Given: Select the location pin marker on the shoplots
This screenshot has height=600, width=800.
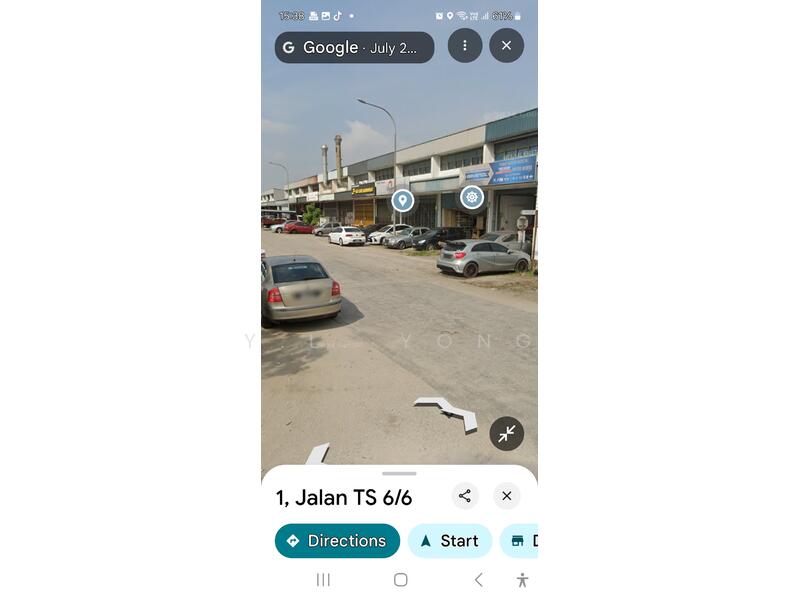Looking at the screenshot, I should coord(402,201).
